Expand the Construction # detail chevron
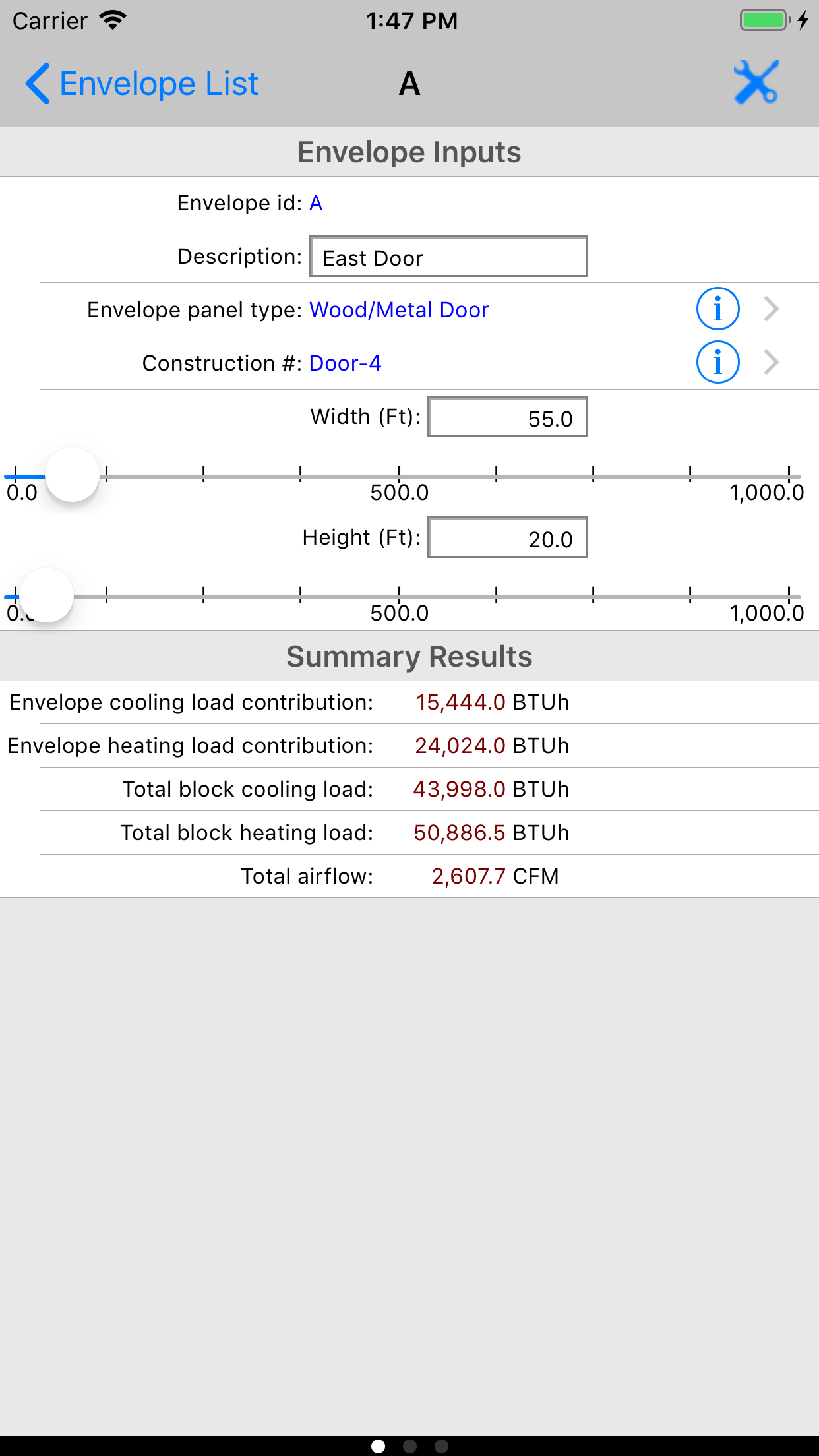The height and width of the screenshot is (1456, 819). point(770,361)
